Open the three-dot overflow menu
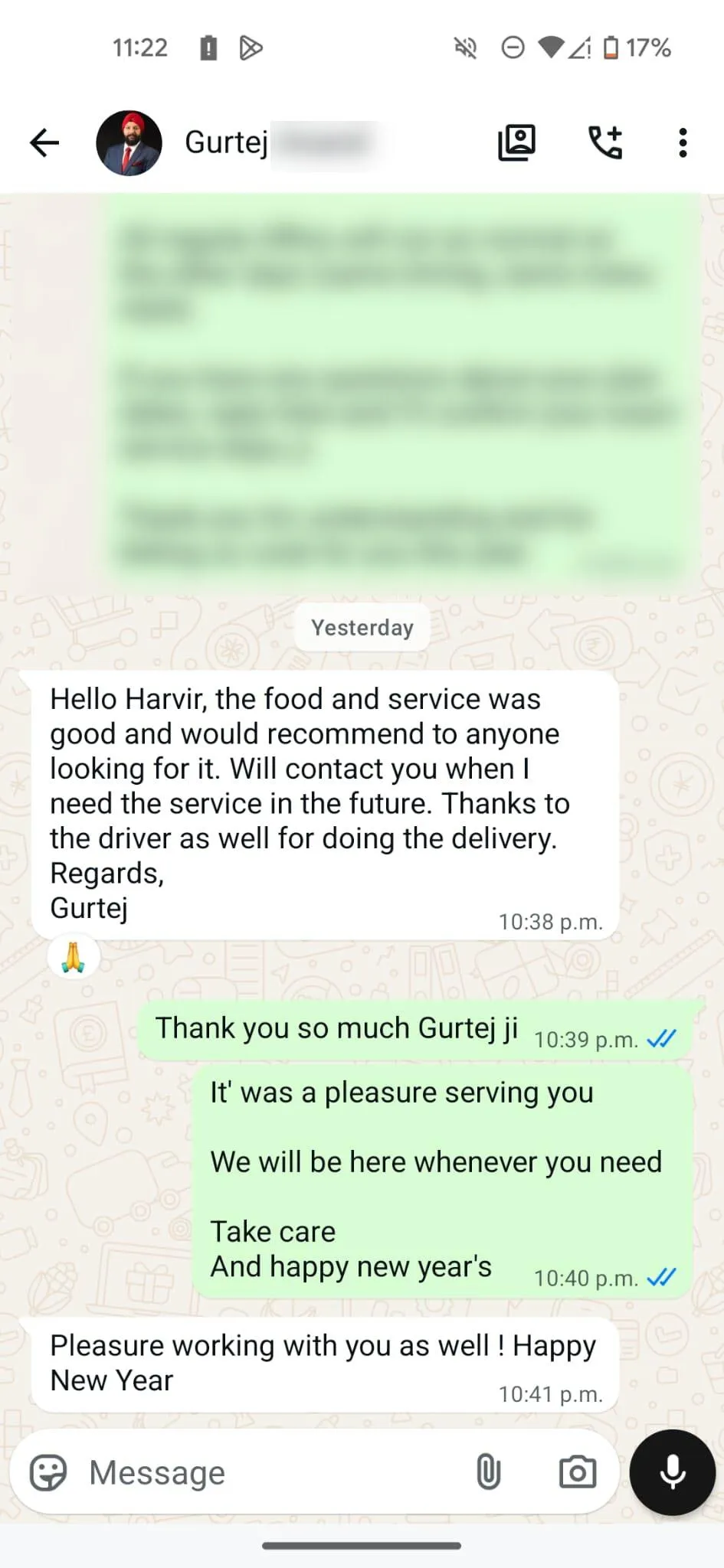724x1568 pixels. [682, 142]
